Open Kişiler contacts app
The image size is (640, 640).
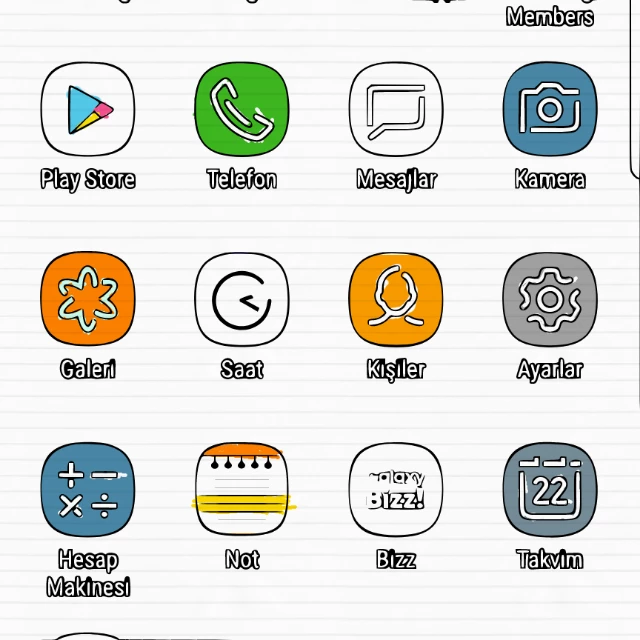pyautogui.click(x=396, y=299)
